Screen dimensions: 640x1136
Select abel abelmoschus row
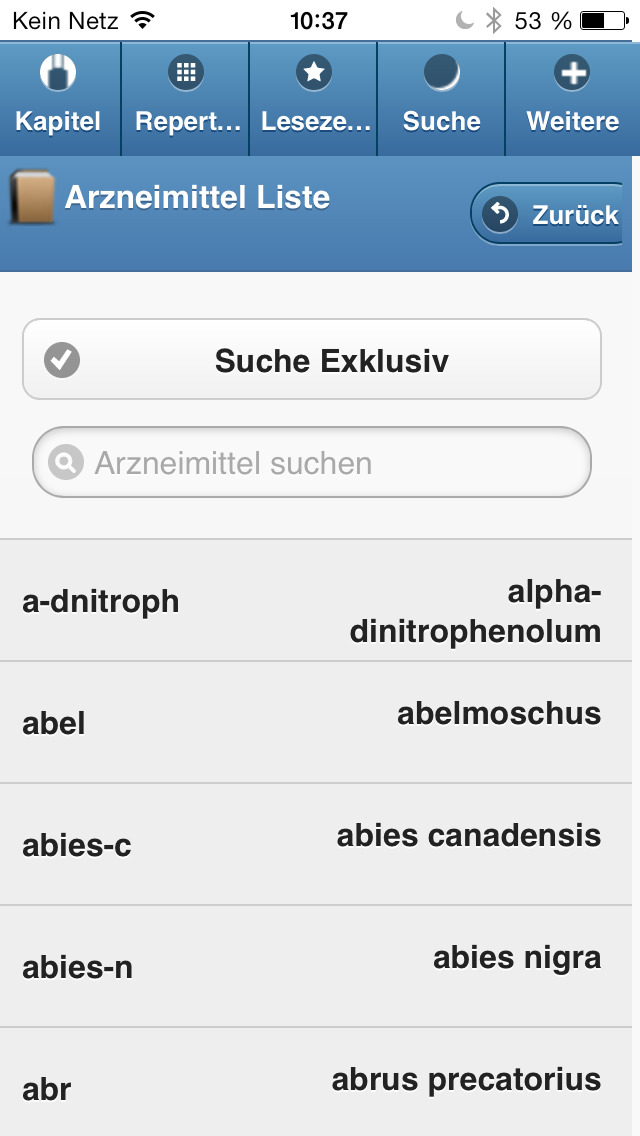click(316, 722)
